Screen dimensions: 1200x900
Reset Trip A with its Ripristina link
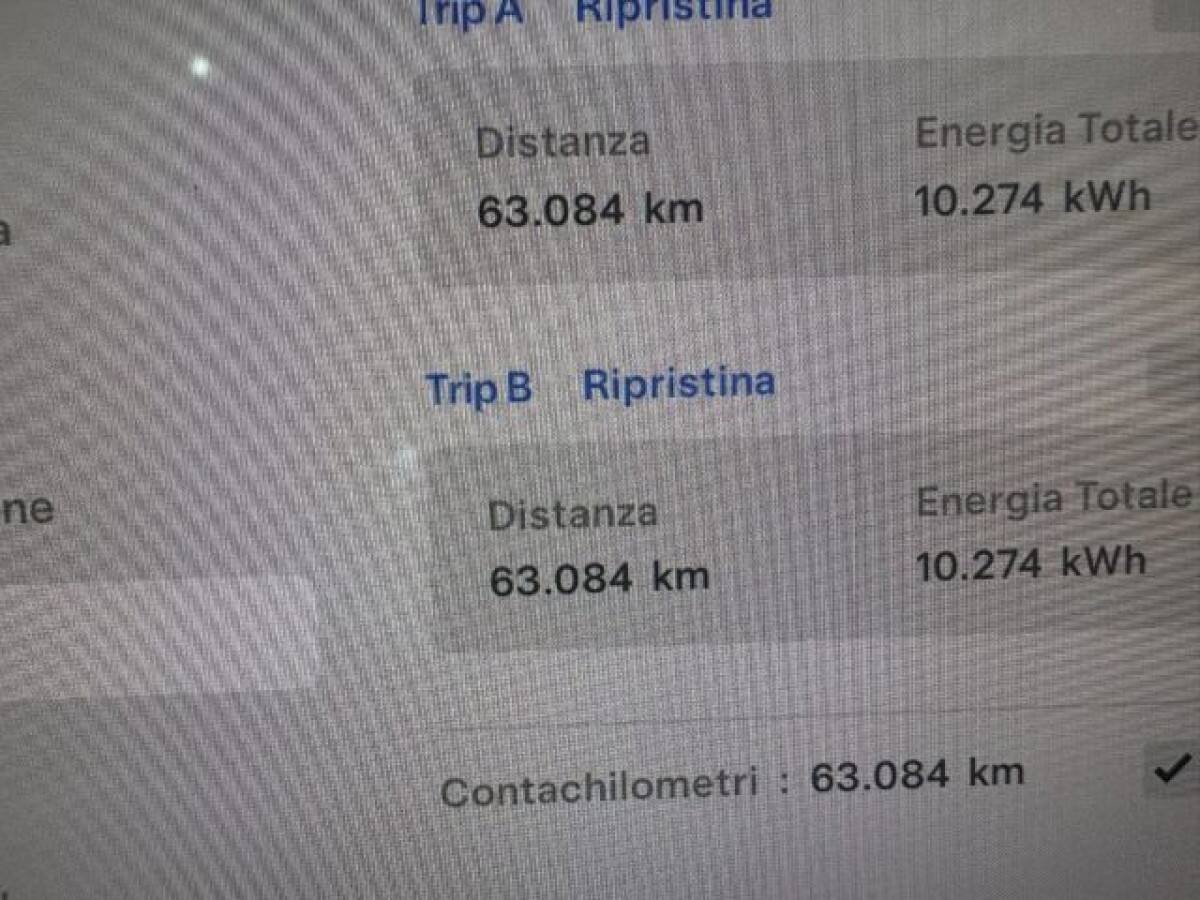pyautogui.click(x=674, y=9)
